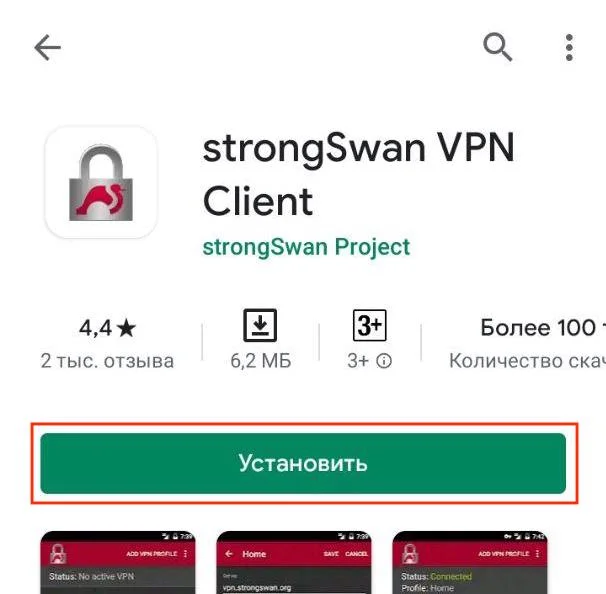Tap the green Установить install button

(x=303, y=463)
